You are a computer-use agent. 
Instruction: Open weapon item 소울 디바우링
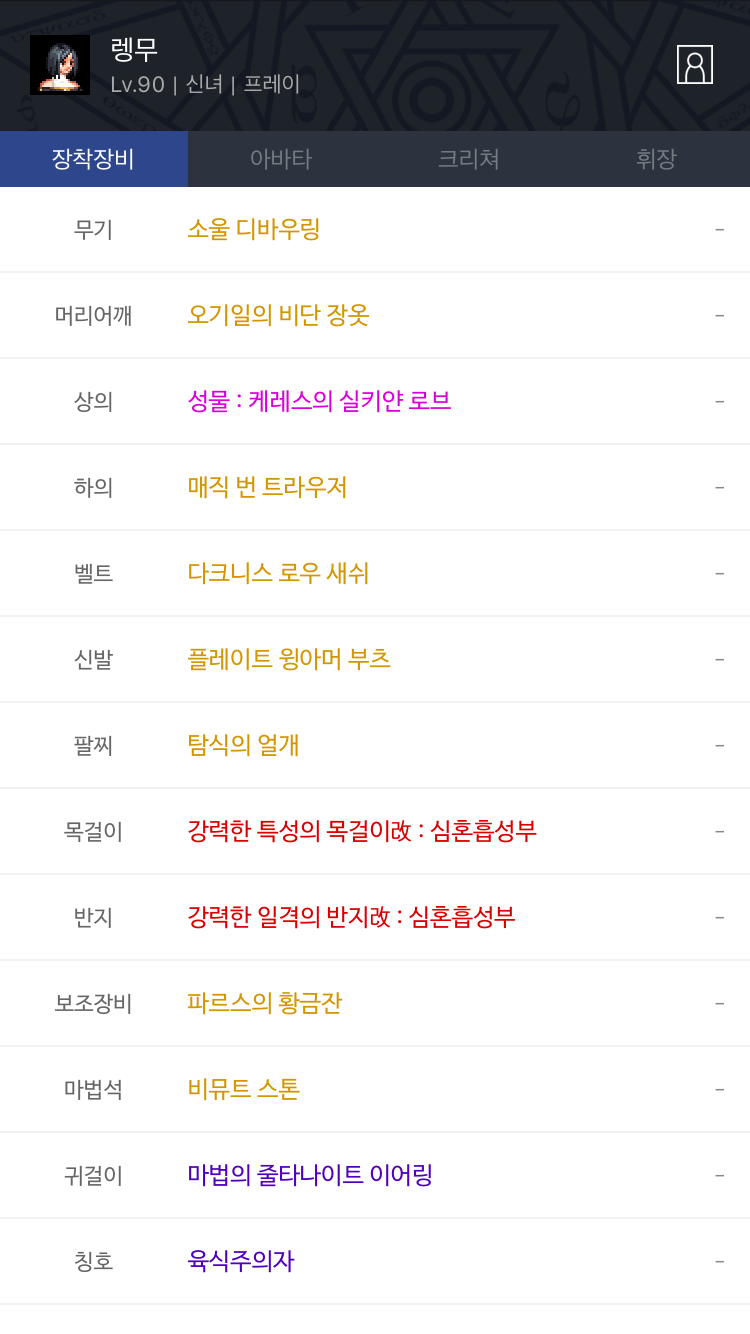[x=375, y=230]
